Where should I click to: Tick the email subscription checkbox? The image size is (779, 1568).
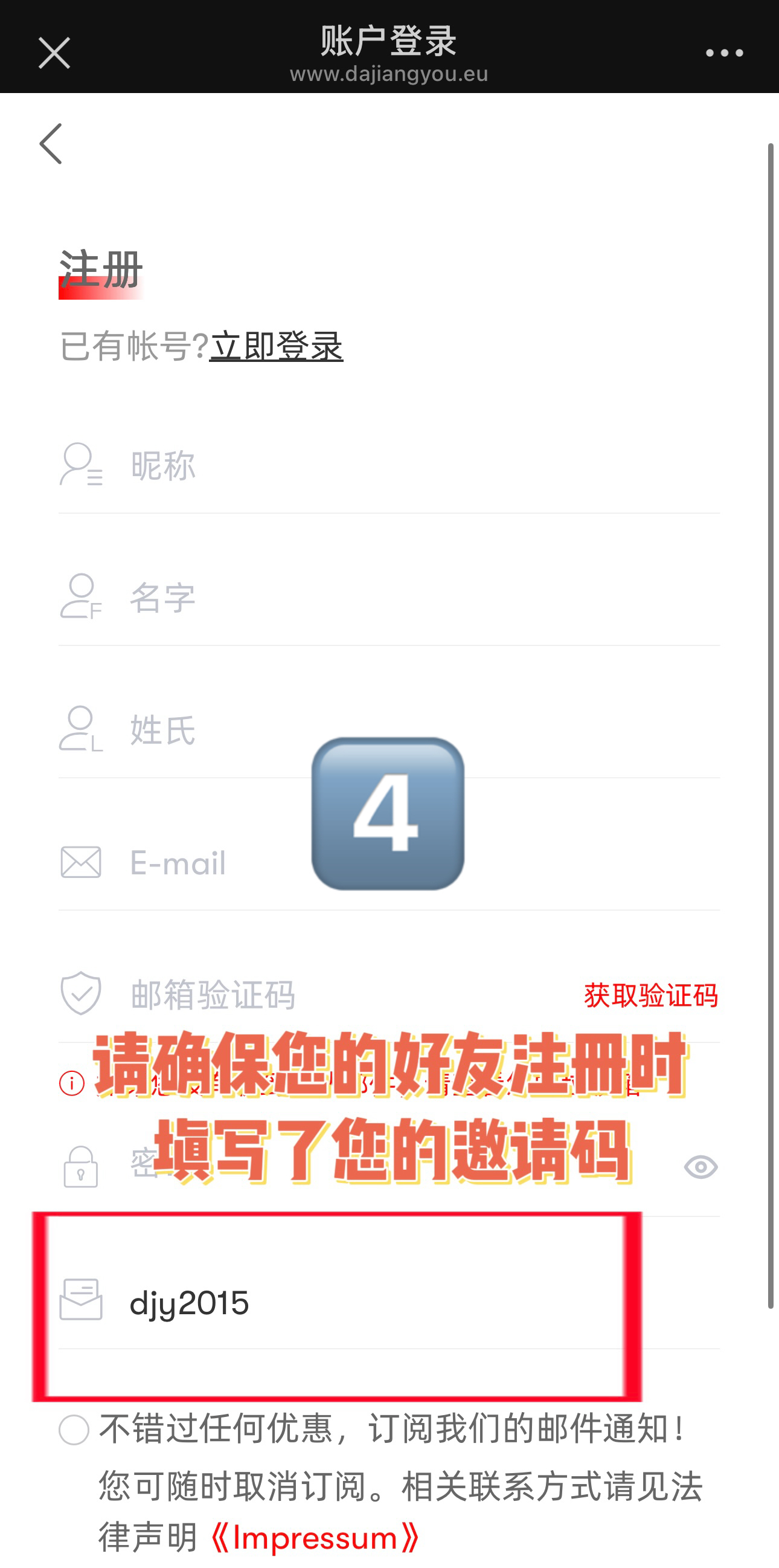[74, 1429]
